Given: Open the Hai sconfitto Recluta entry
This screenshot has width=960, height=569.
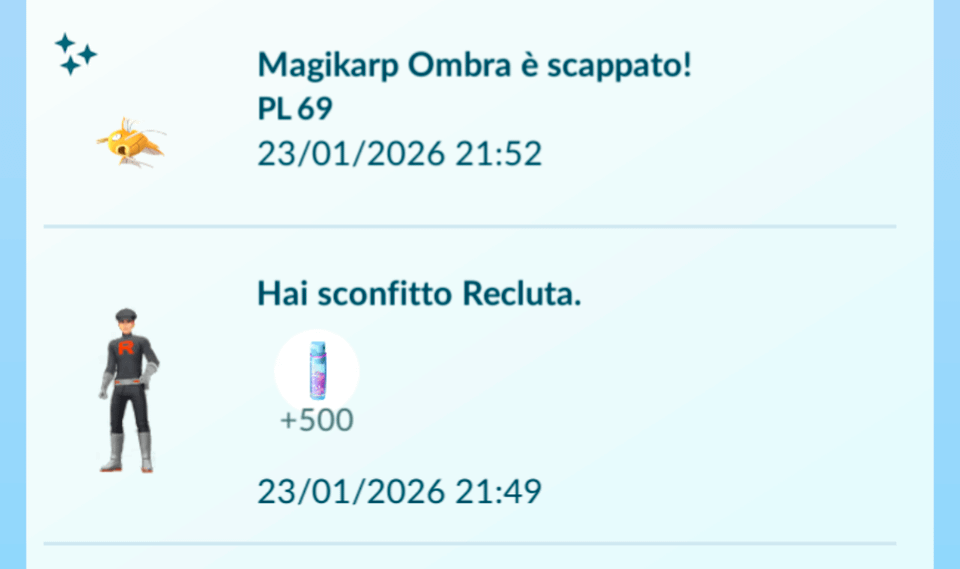Looking at the screenshot, I should [x=419, y=294].
